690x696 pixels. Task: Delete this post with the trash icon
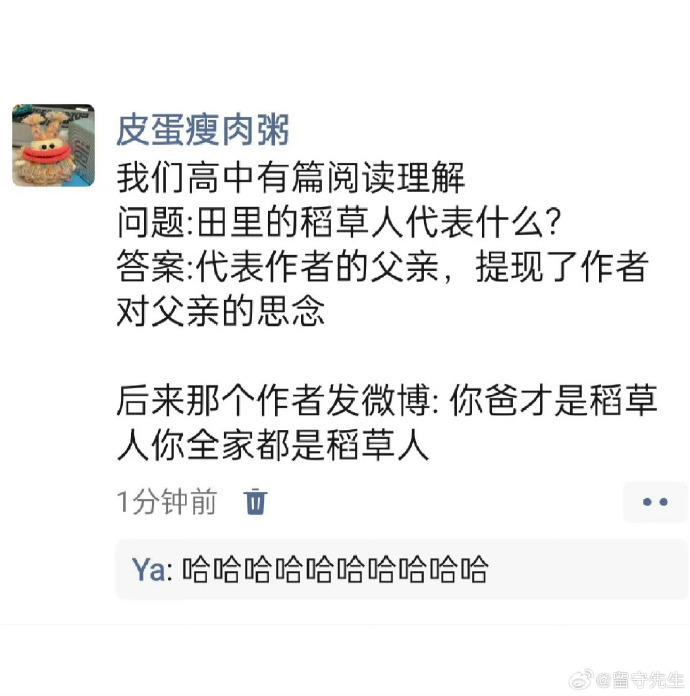pos(256,501)
